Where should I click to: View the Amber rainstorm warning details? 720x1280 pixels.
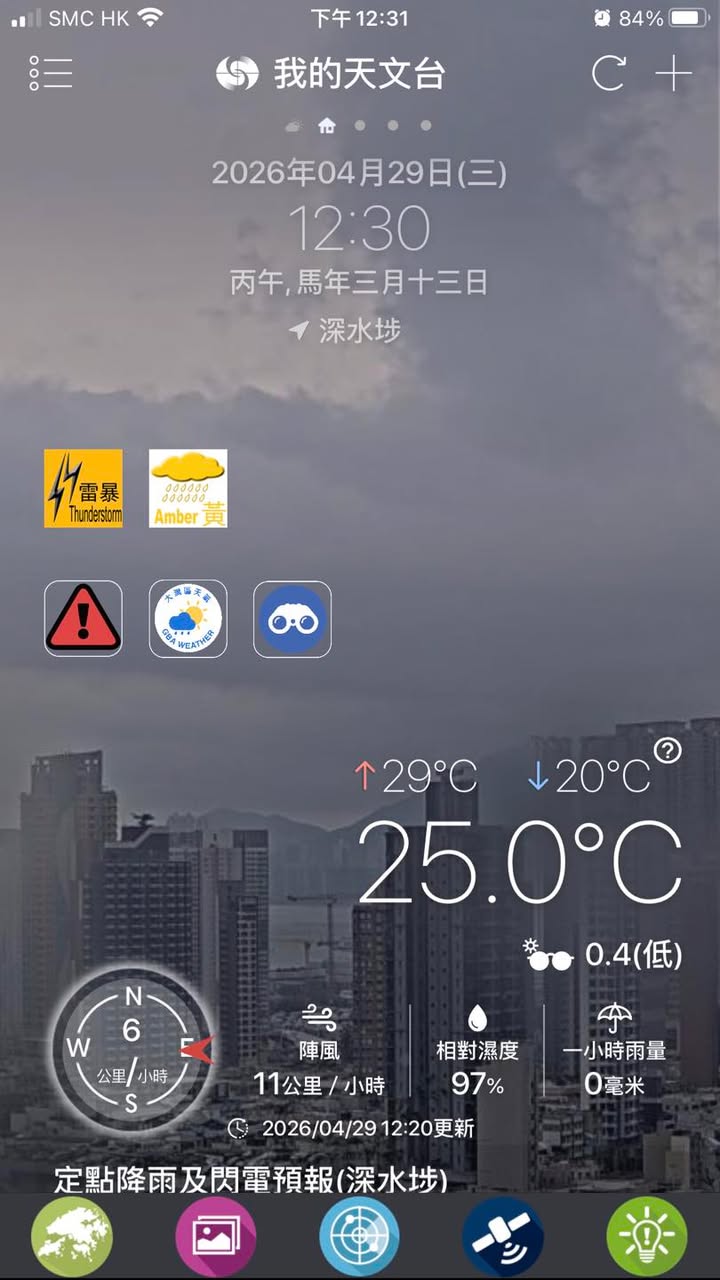188,488
